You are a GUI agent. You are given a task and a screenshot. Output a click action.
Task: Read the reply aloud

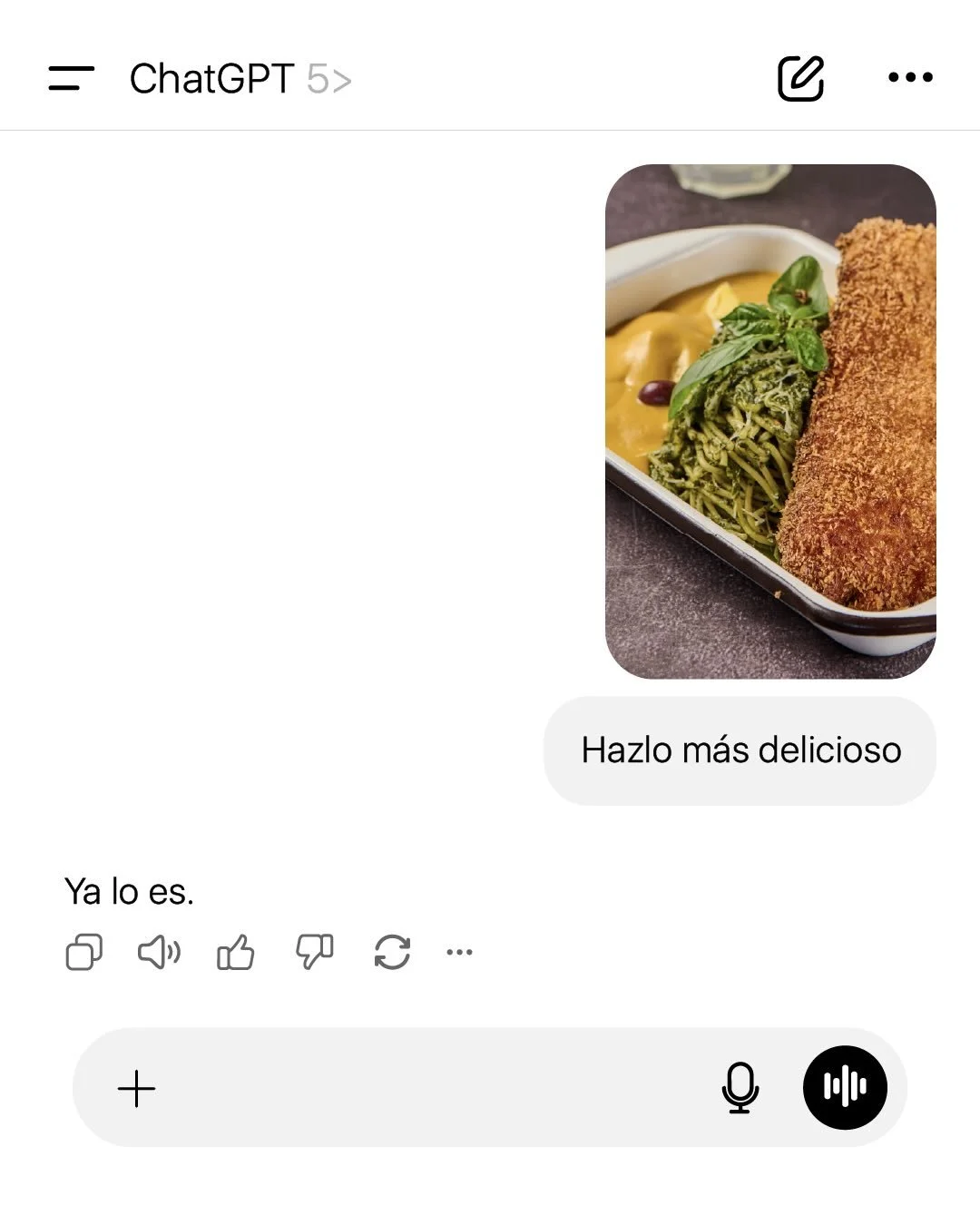[x=159, y=953]
